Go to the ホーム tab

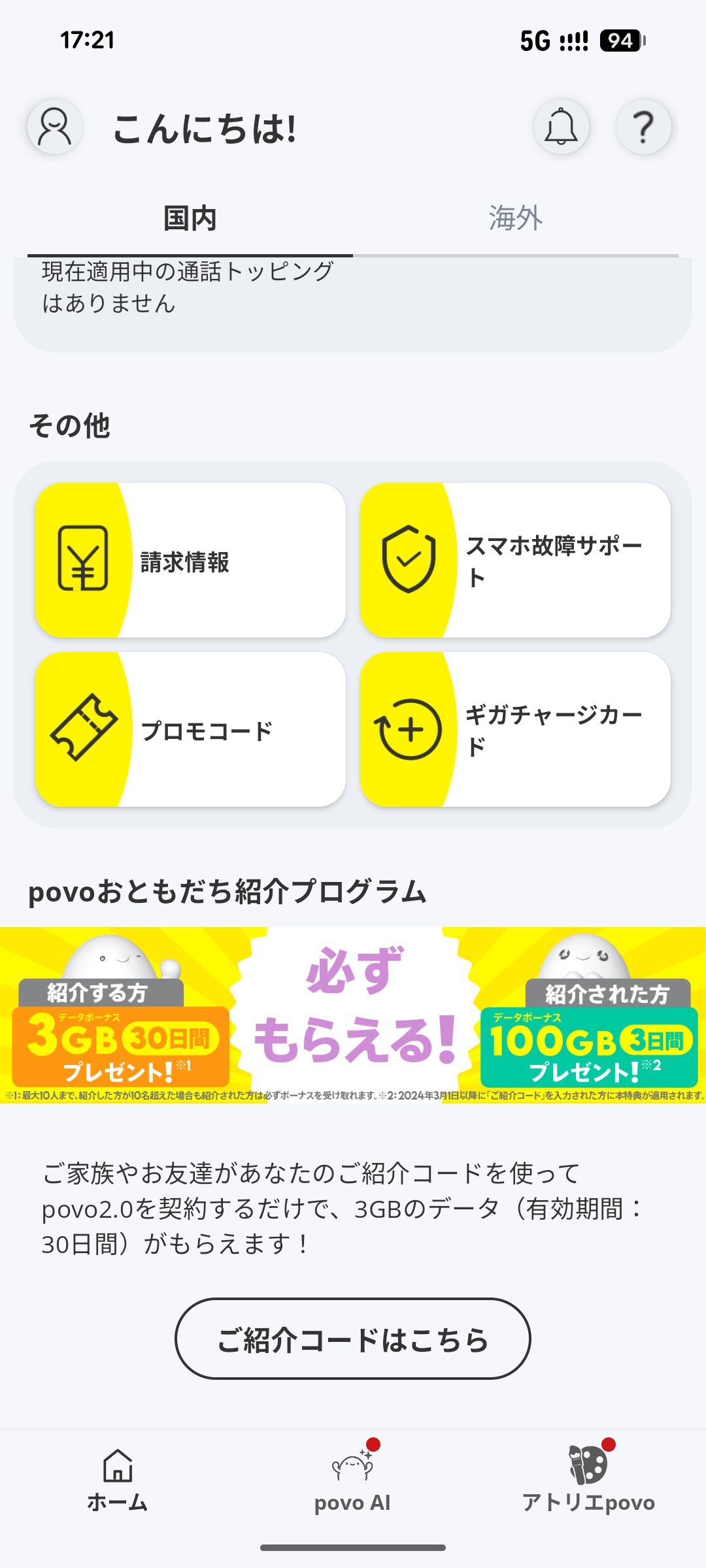tap(118, 1480)
